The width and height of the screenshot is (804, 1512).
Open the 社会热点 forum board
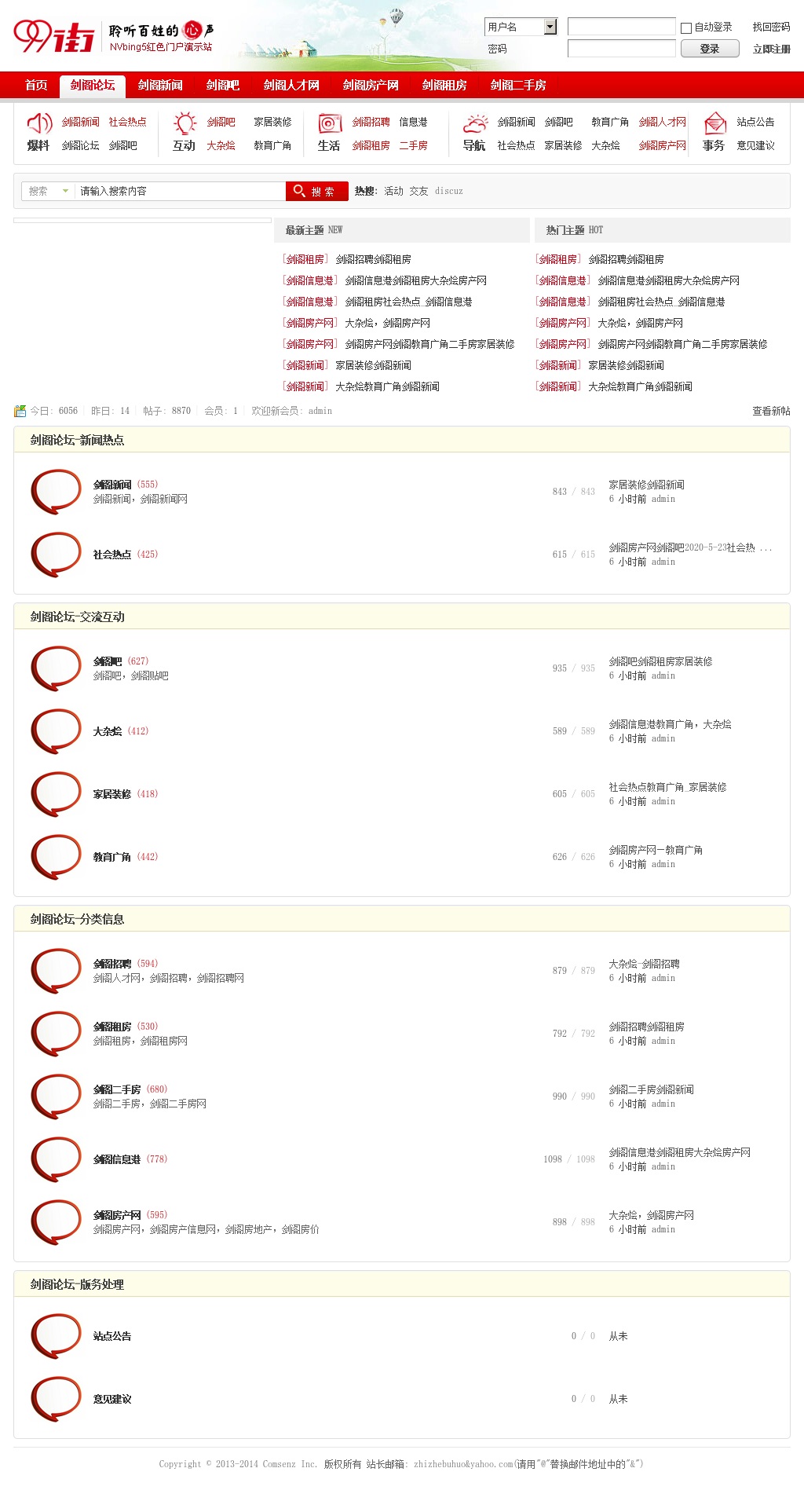(x=112, y=555)
